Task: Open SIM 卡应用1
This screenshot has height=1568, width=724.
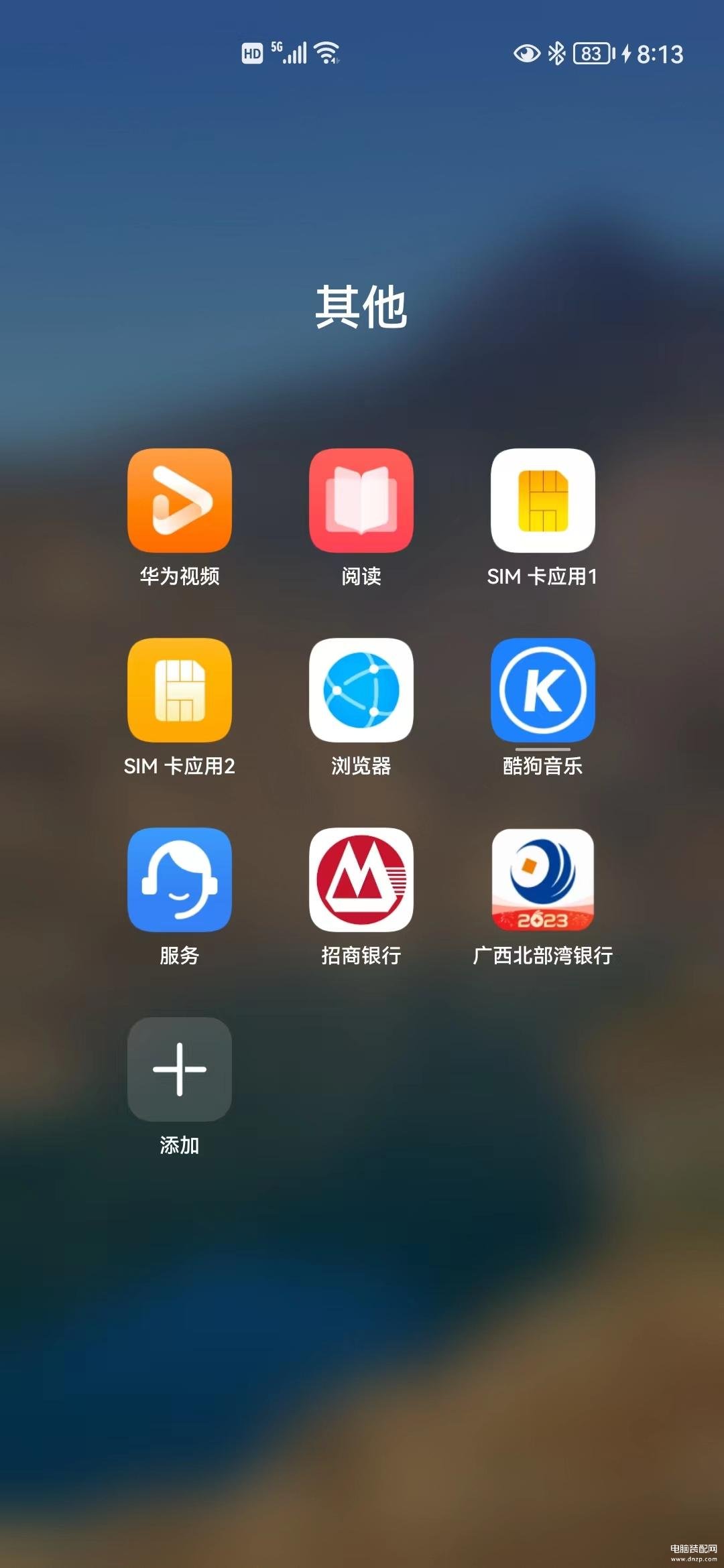Action: [x=542, y=501]
